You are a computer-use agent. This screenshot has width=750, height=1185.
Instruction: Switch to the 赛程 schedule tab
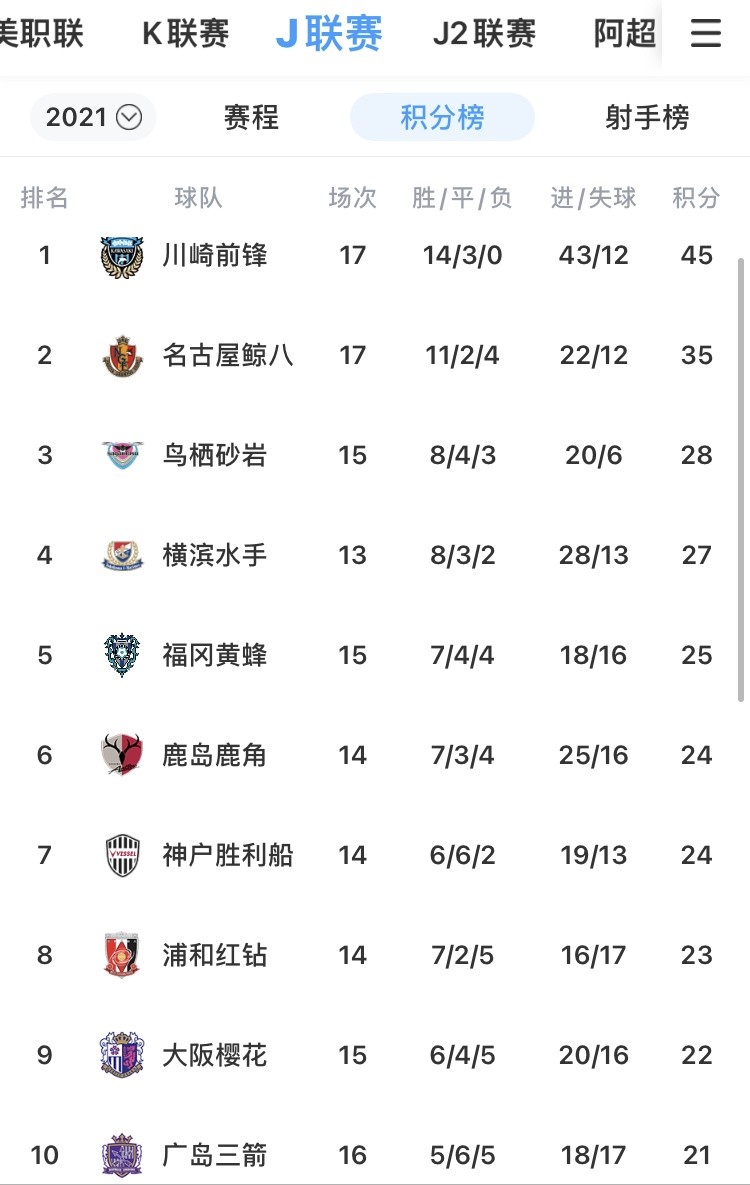click(x=251, y=118)
